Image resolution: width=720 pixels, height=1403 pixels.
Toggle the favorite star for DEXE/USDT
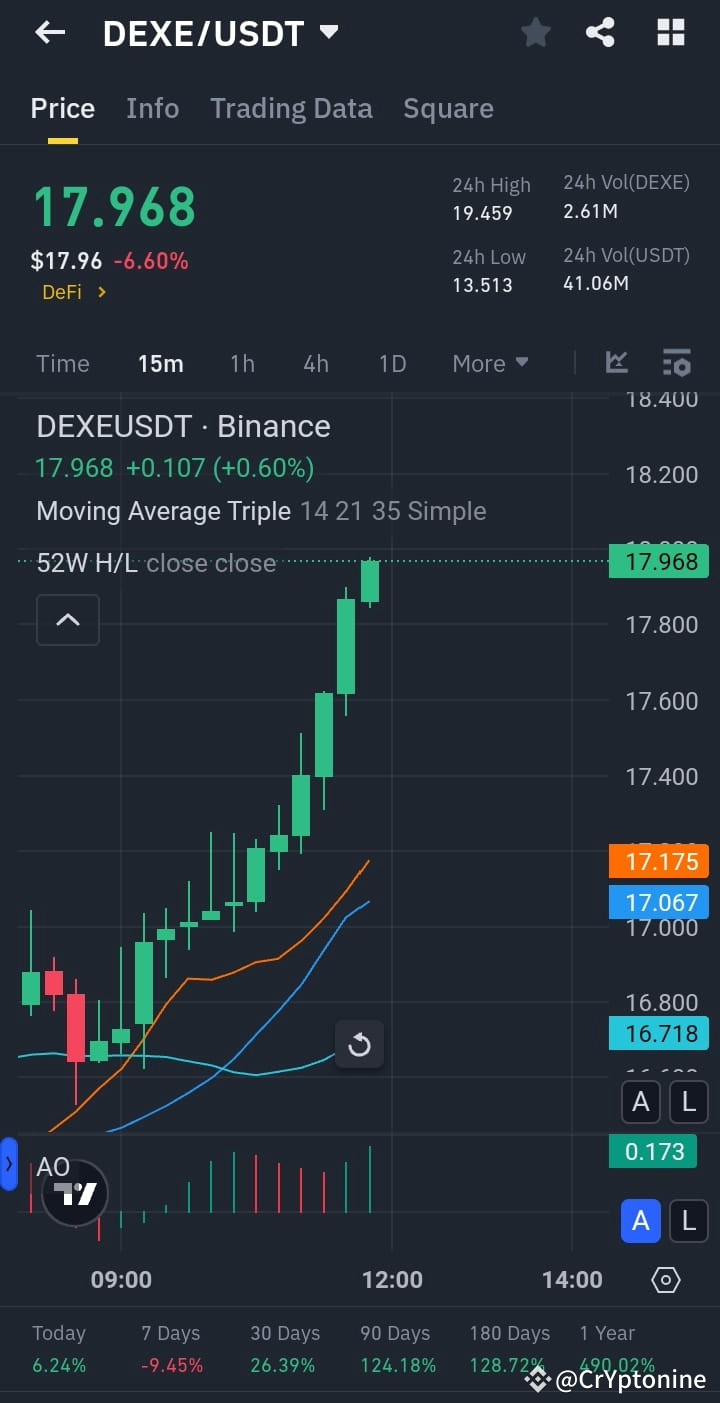535,32
